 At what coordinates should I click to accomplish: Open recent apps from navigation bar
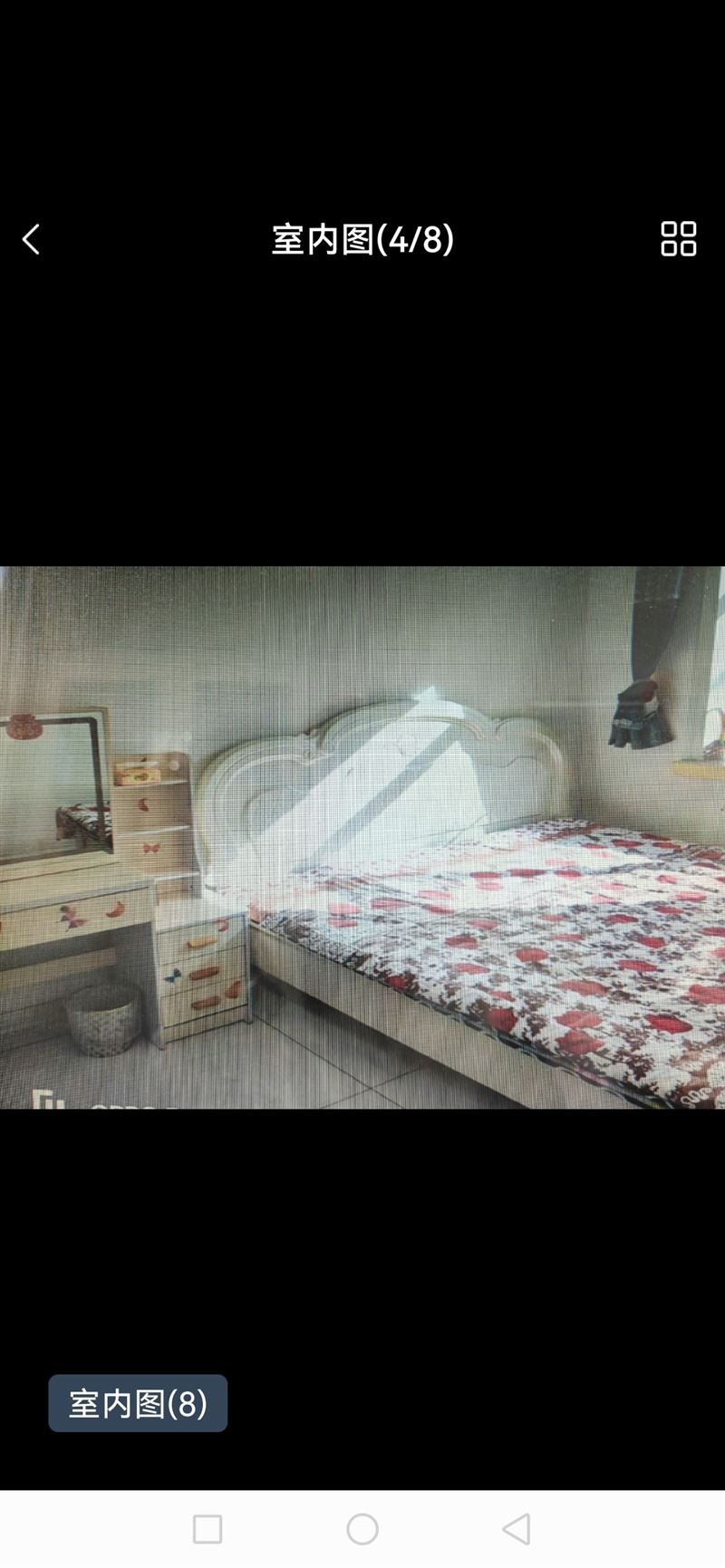coord(208,1529)
